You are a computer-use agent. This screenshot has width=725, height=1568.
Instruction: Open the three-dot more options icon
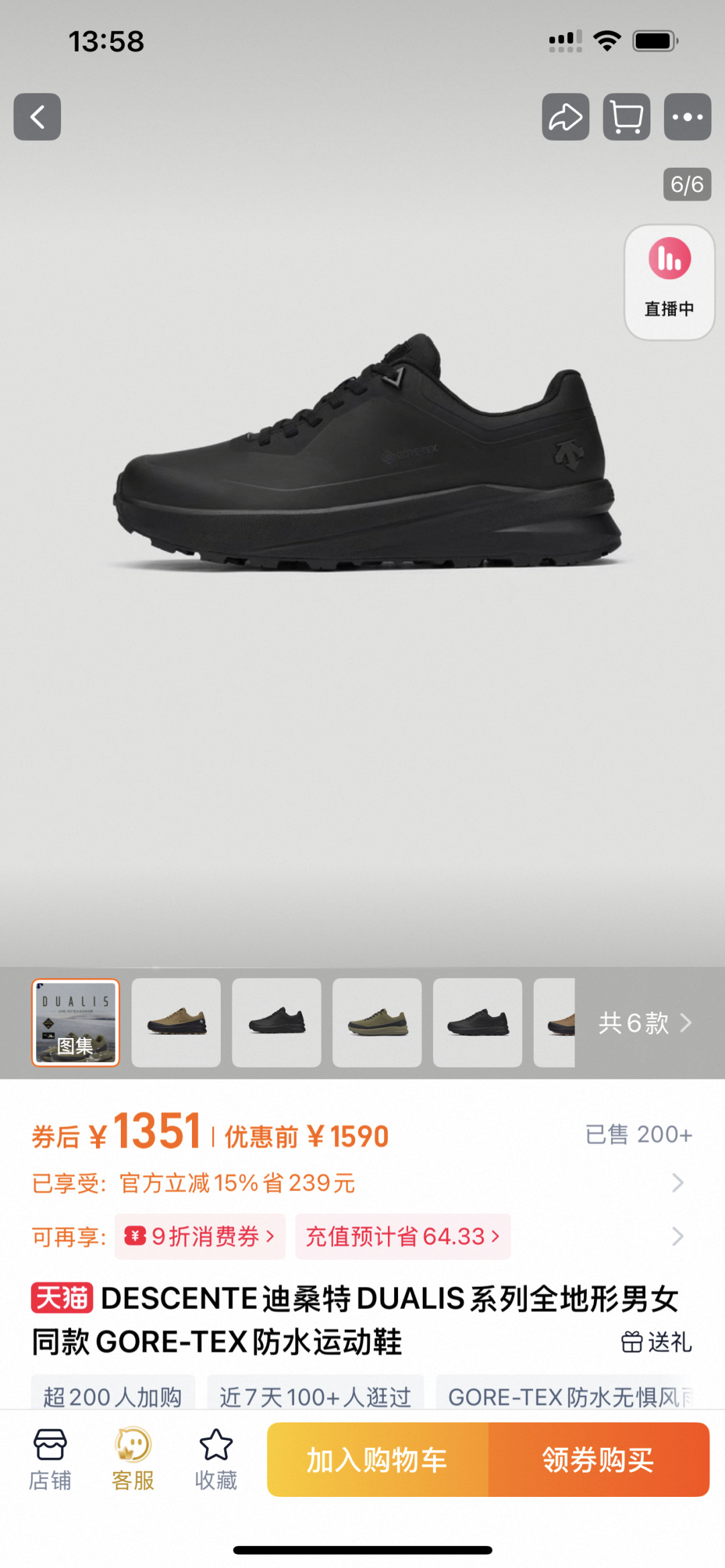coord(687,116)
